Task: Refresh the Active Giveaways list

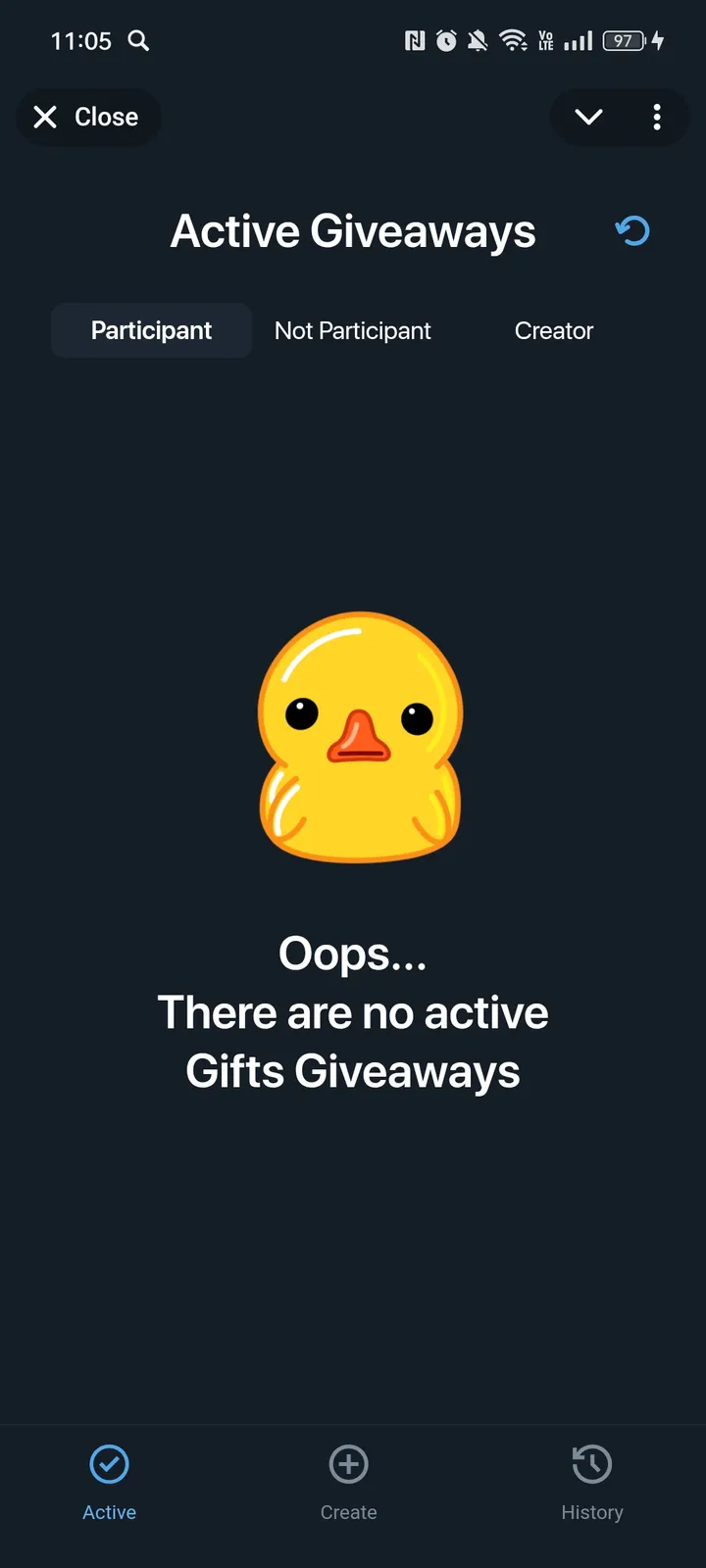Action: click(x=632, y=231)
